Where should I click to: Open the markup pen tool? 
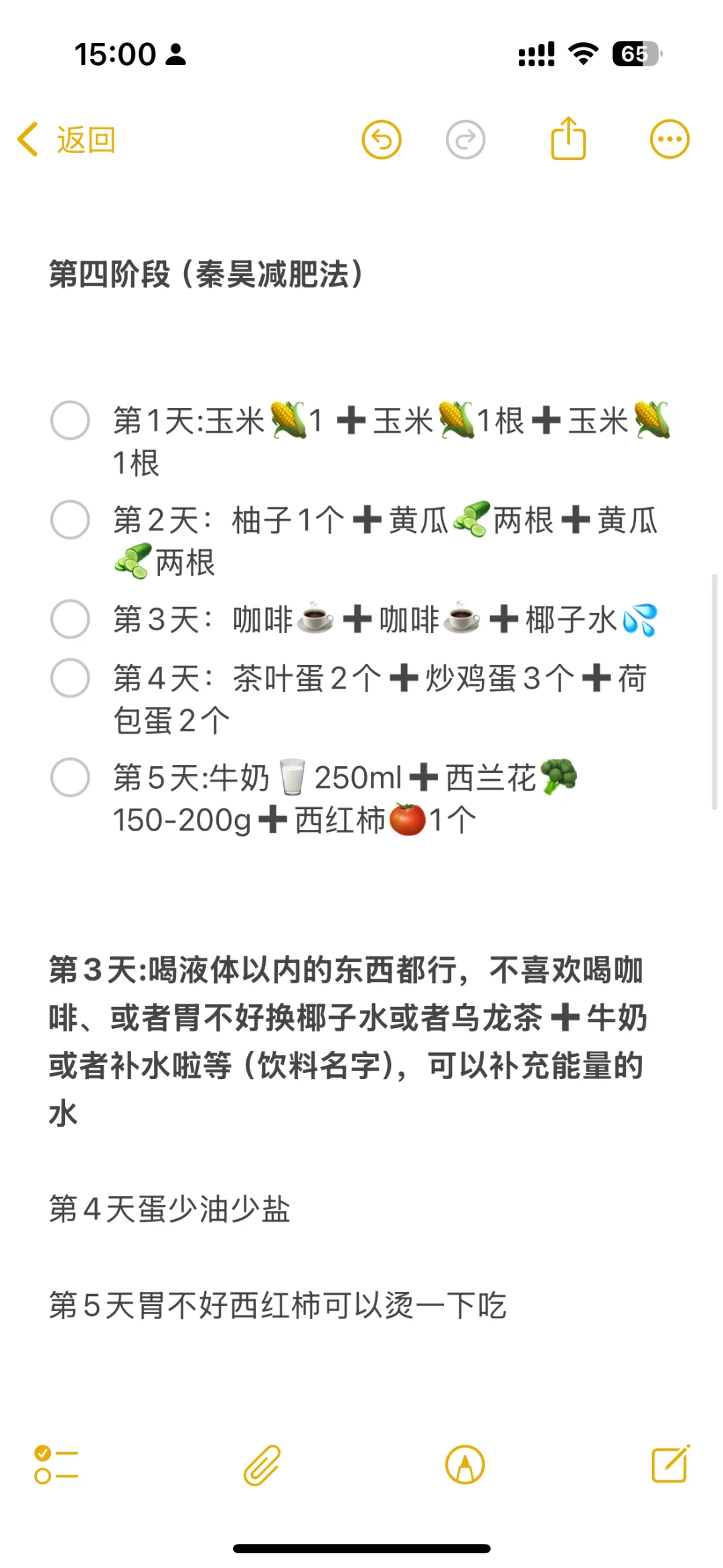tap(465, 1465)
